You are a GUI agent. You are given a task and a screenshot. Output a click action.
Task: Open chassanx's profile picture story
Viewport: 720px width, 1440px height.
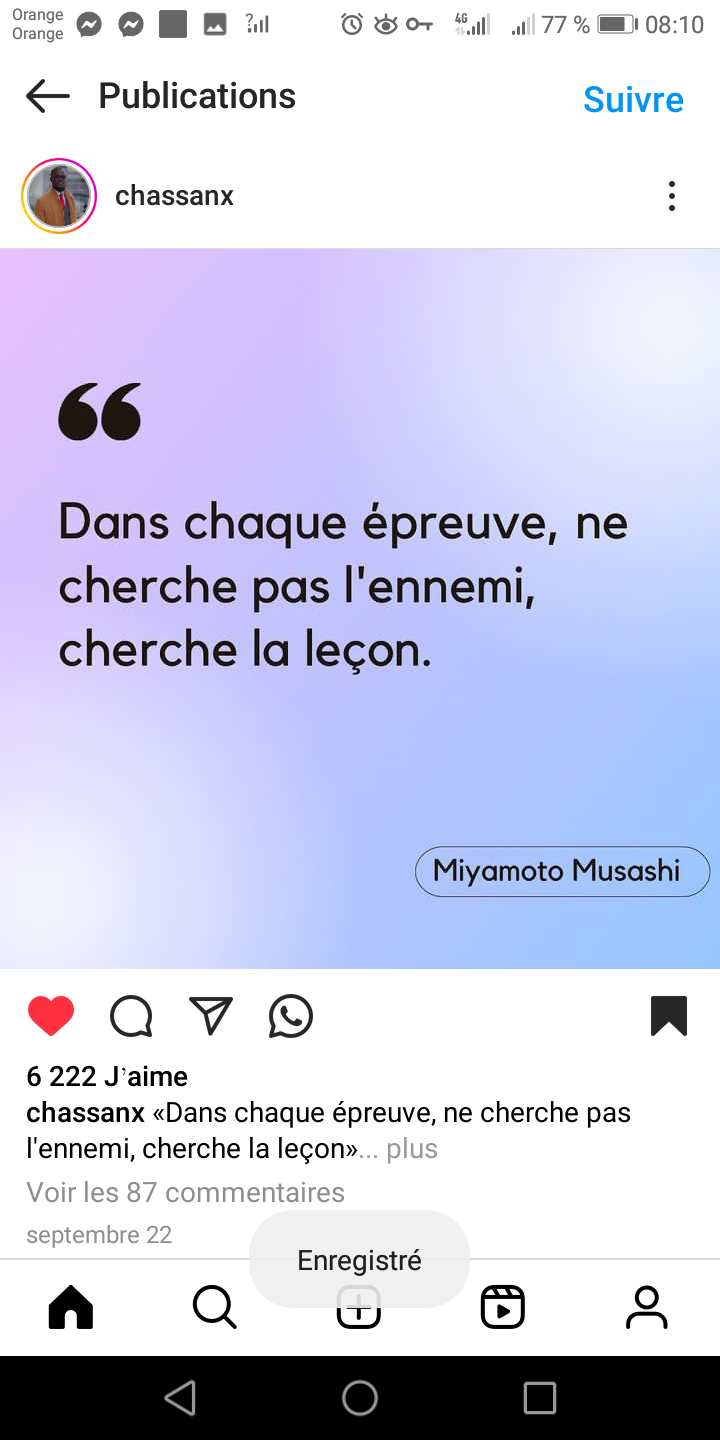(x=59, y=196)
